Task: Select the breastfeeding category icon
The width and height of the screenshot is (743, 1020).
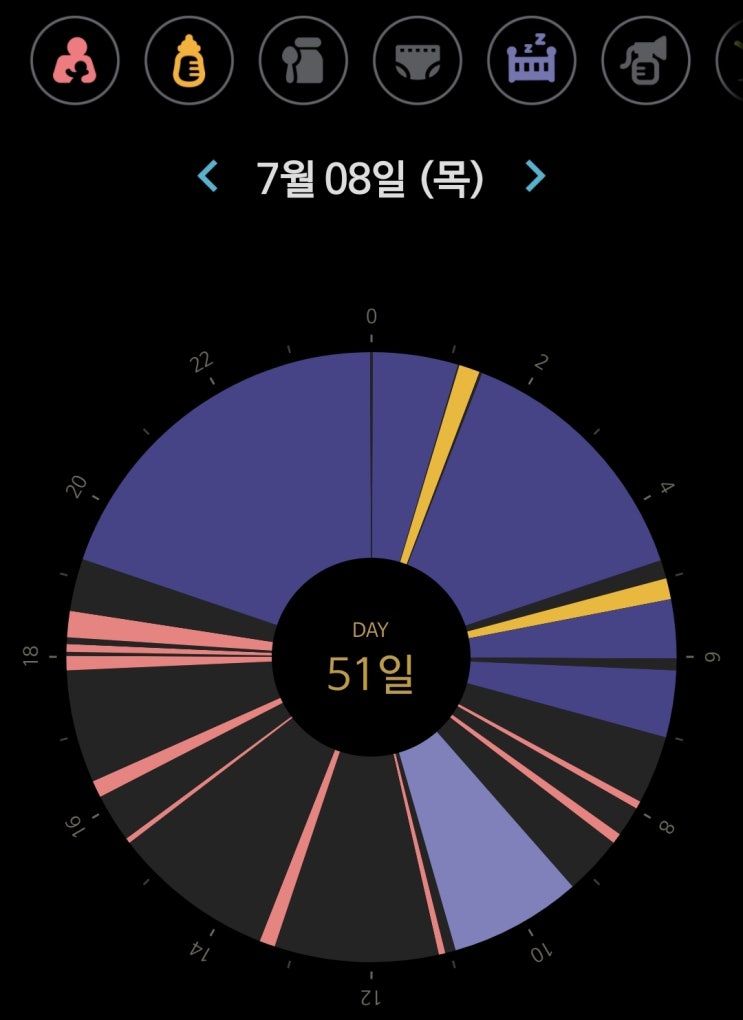Action: pyautogui.click(x=75, y=60)
